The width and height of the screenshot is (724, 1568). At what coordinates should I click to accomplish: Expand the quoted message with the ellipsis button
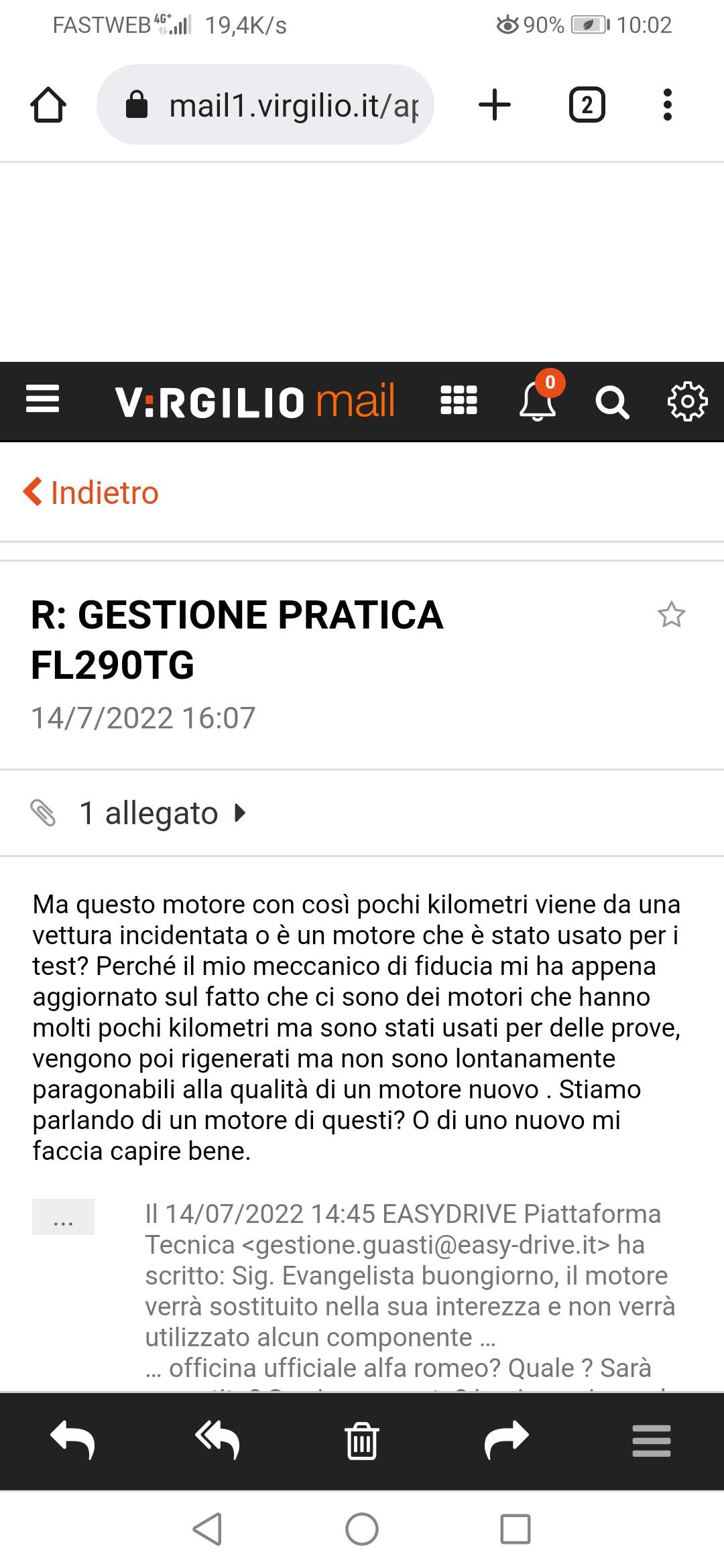pos(63,1216)
